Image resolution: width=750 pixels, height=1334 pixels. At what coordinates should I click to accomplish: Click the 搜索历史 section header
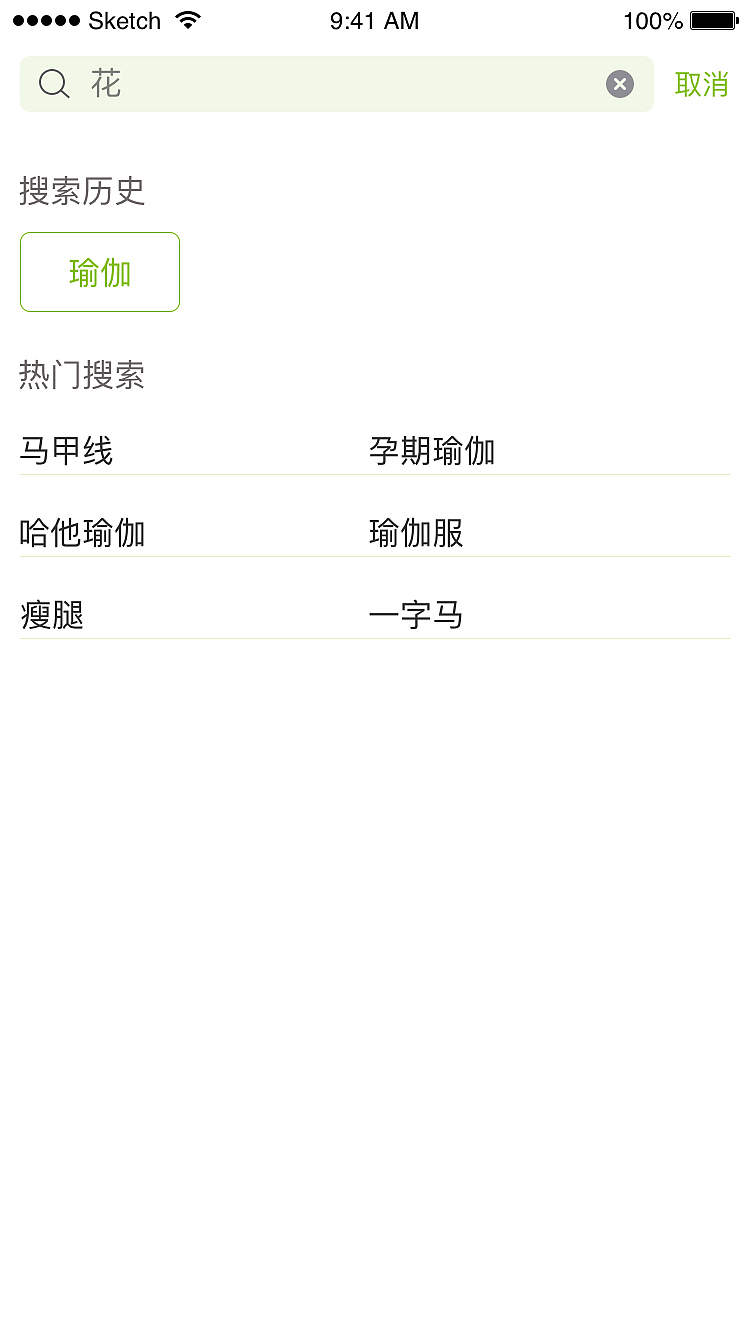[x=81, y=192]
